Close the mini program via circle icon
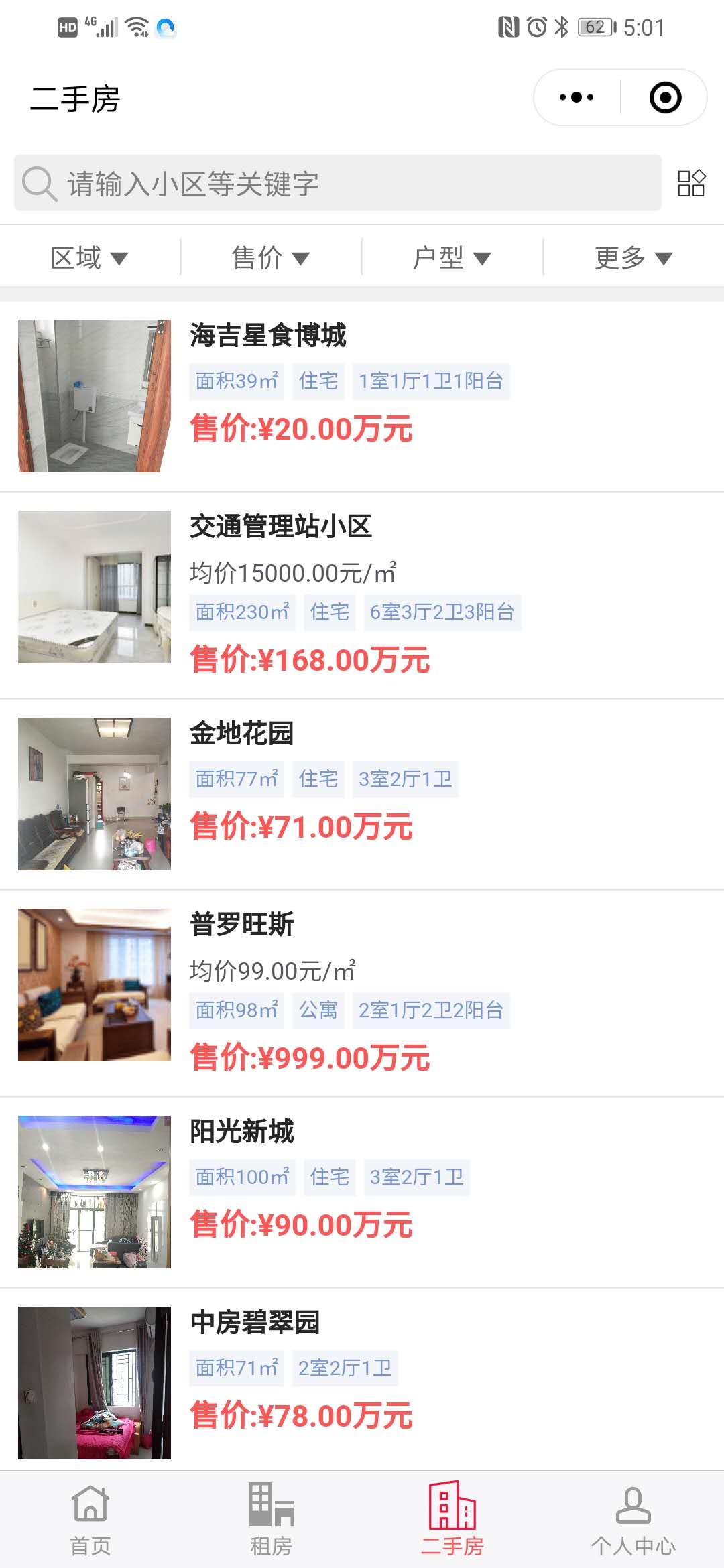Image resolution: width=724 pixels, height=1568 pixels. 665,98
